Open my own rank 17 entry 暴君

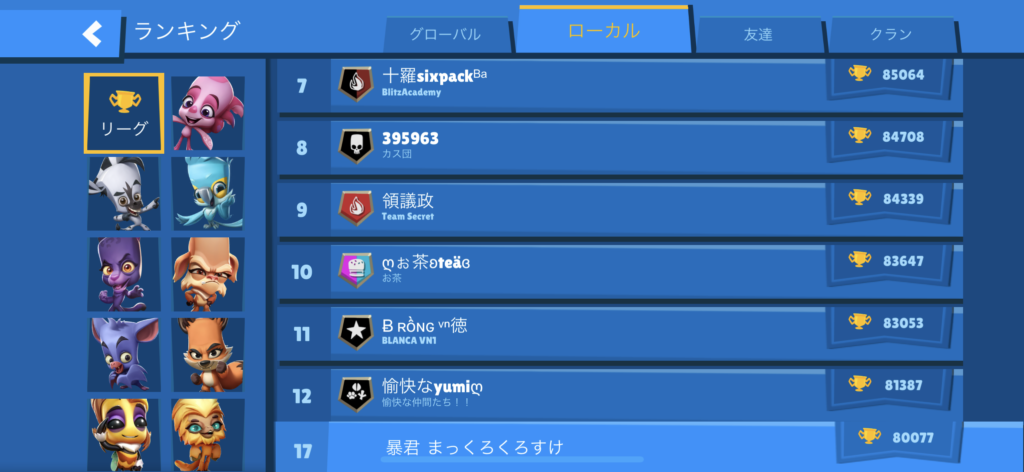coord(580,446)
